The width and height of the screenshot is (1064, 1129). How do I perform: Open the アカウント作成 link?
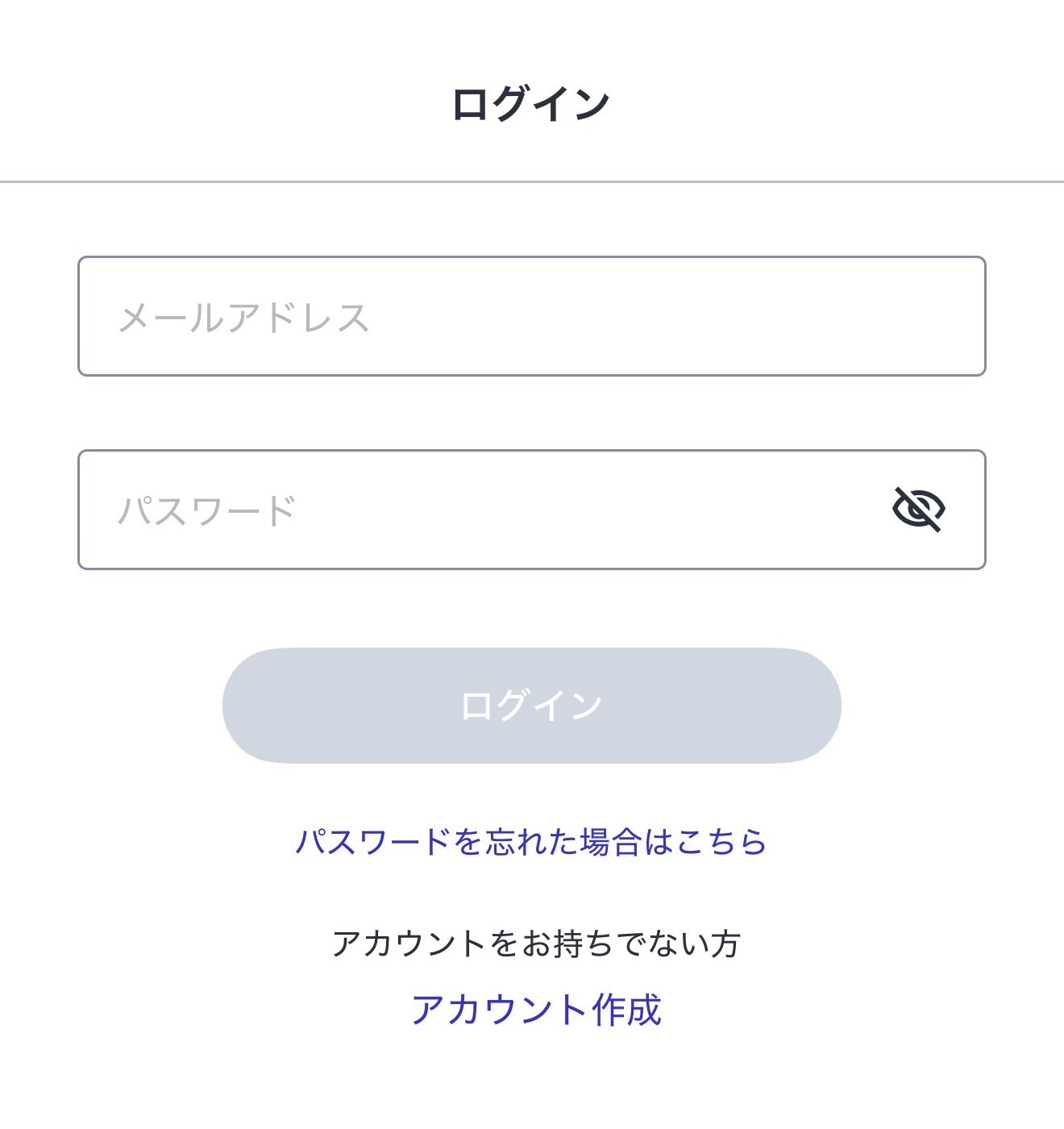[537, 1010]
